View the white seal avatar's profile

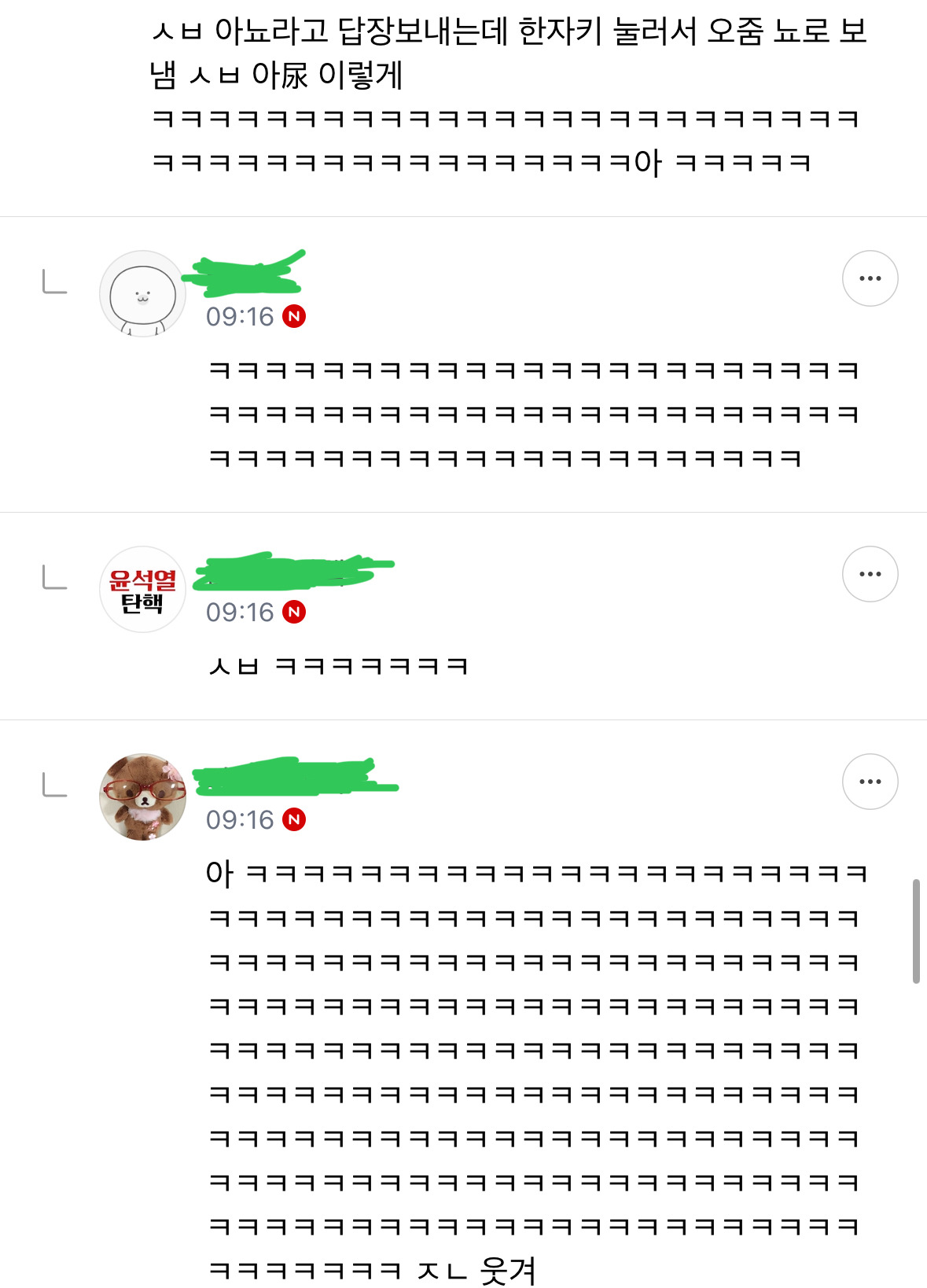(142, 294)
